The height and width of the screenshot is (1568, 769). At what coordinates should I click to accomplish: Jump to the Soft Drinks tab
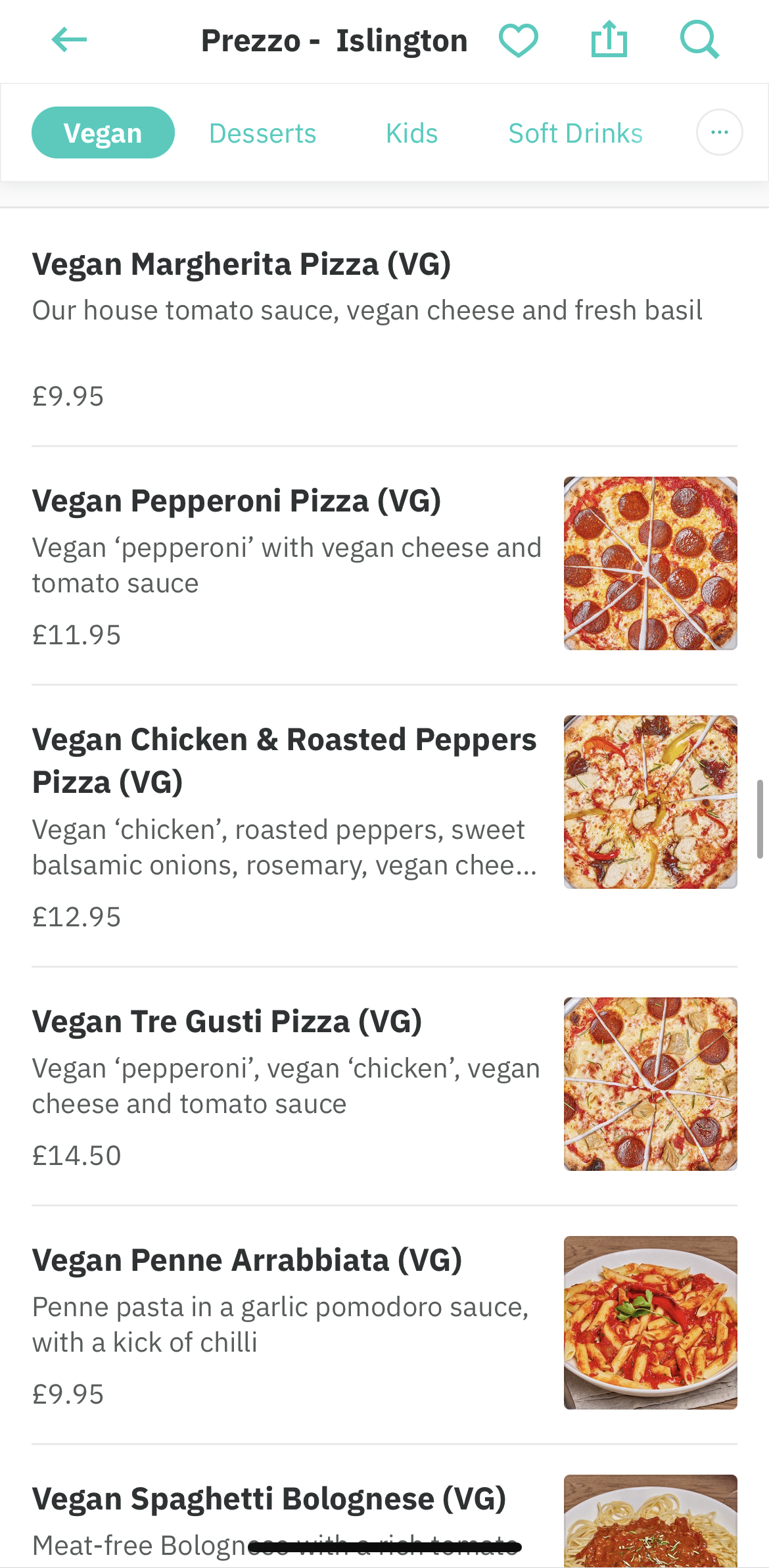pos(575,133)
